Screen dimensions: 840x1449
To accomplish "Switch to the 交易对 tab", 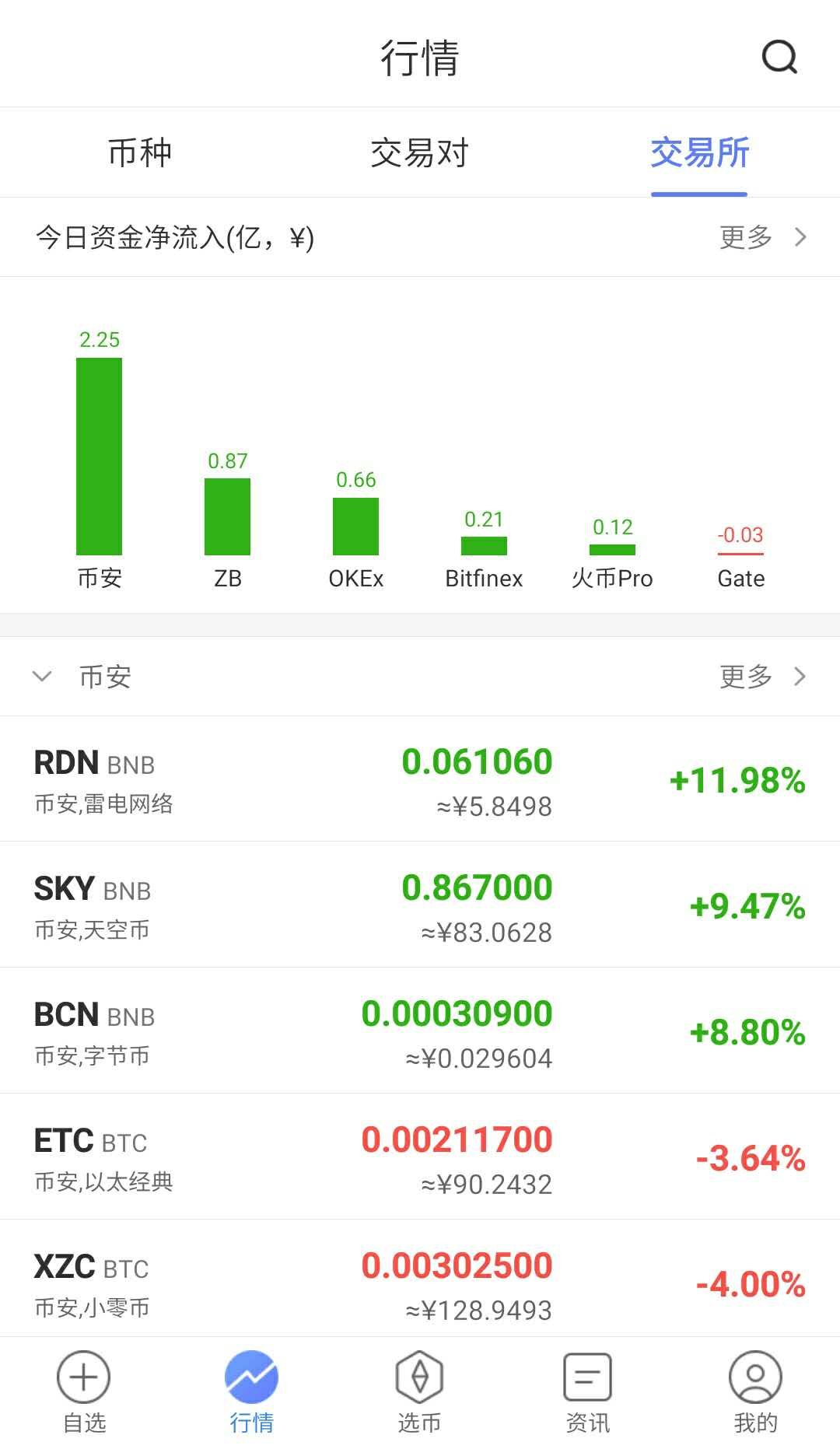I will click(x=419, y=152).
